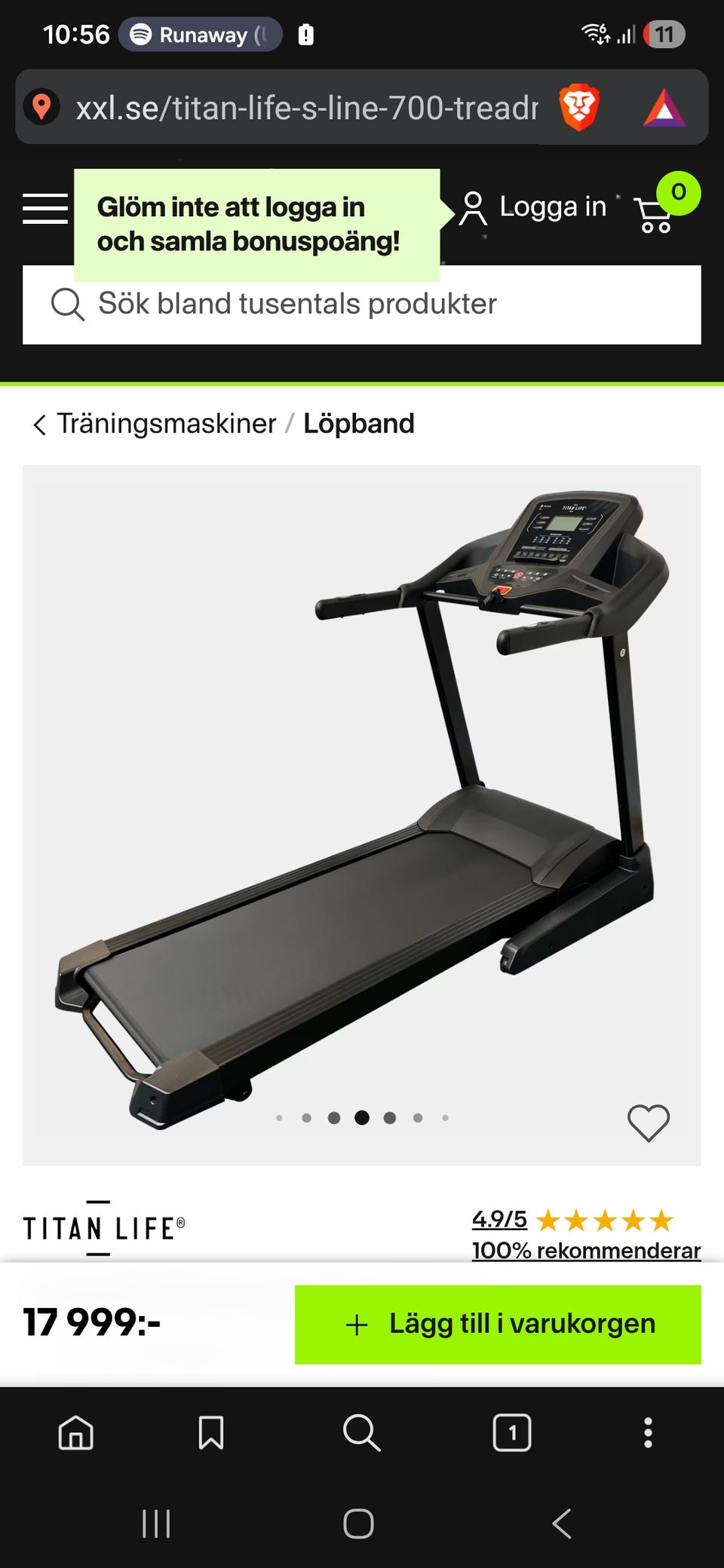Tap the URL address bar
The height and width of the screenshot is (1568, 724).
point(307,108)
